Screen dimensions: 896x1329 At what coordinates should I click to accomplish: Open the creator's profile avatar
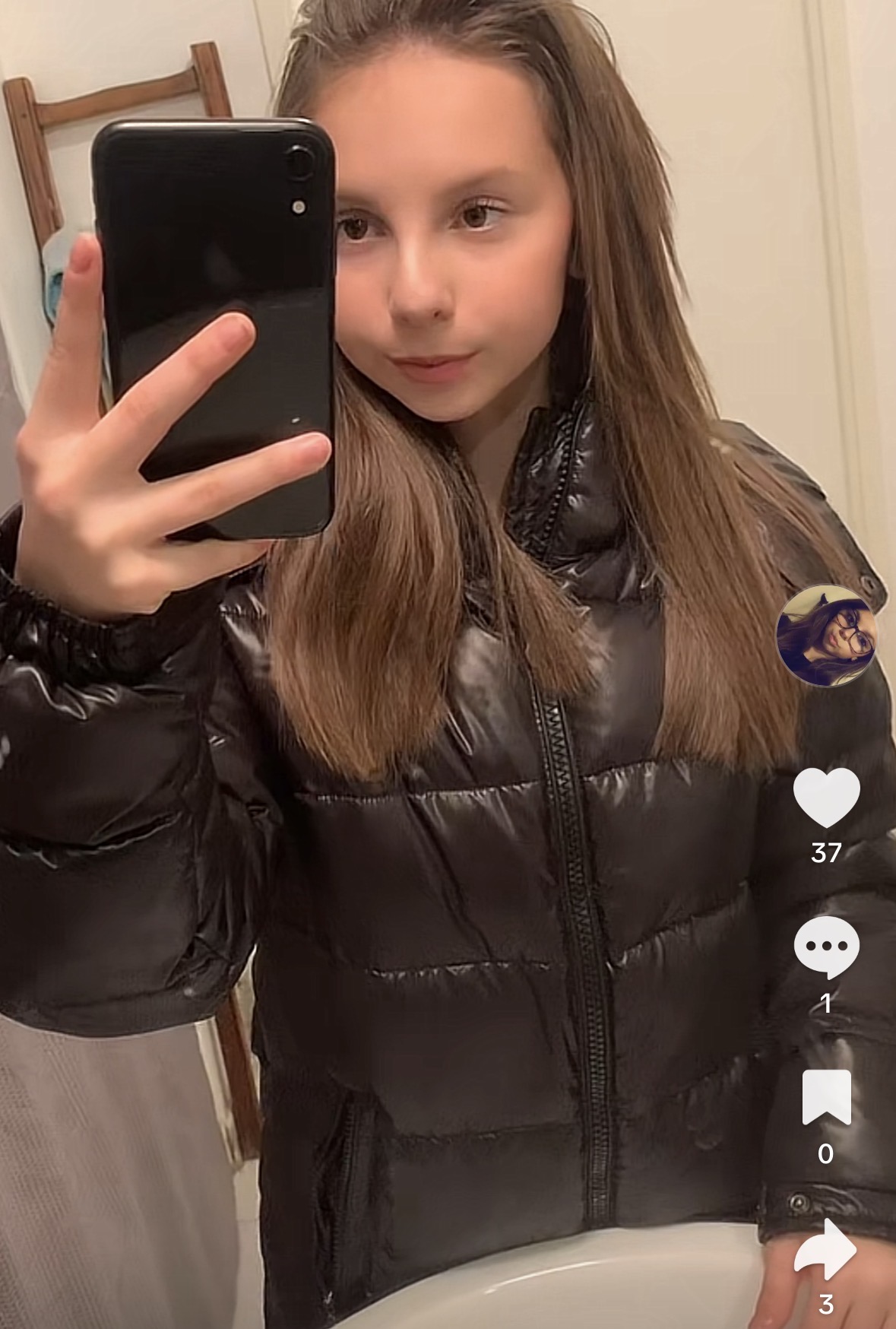coord(825,636)
